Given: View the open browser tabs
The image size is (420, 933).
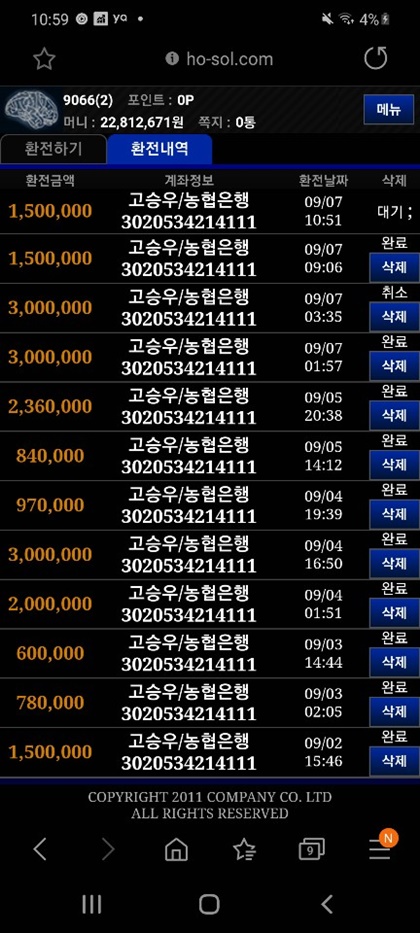Looking at the screenshot, I should click(x=311, y=850).
